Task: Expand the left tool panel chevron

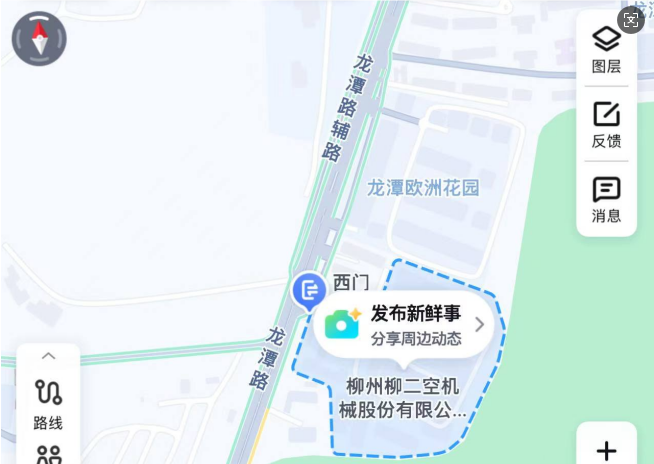Action: pos(48,356)
